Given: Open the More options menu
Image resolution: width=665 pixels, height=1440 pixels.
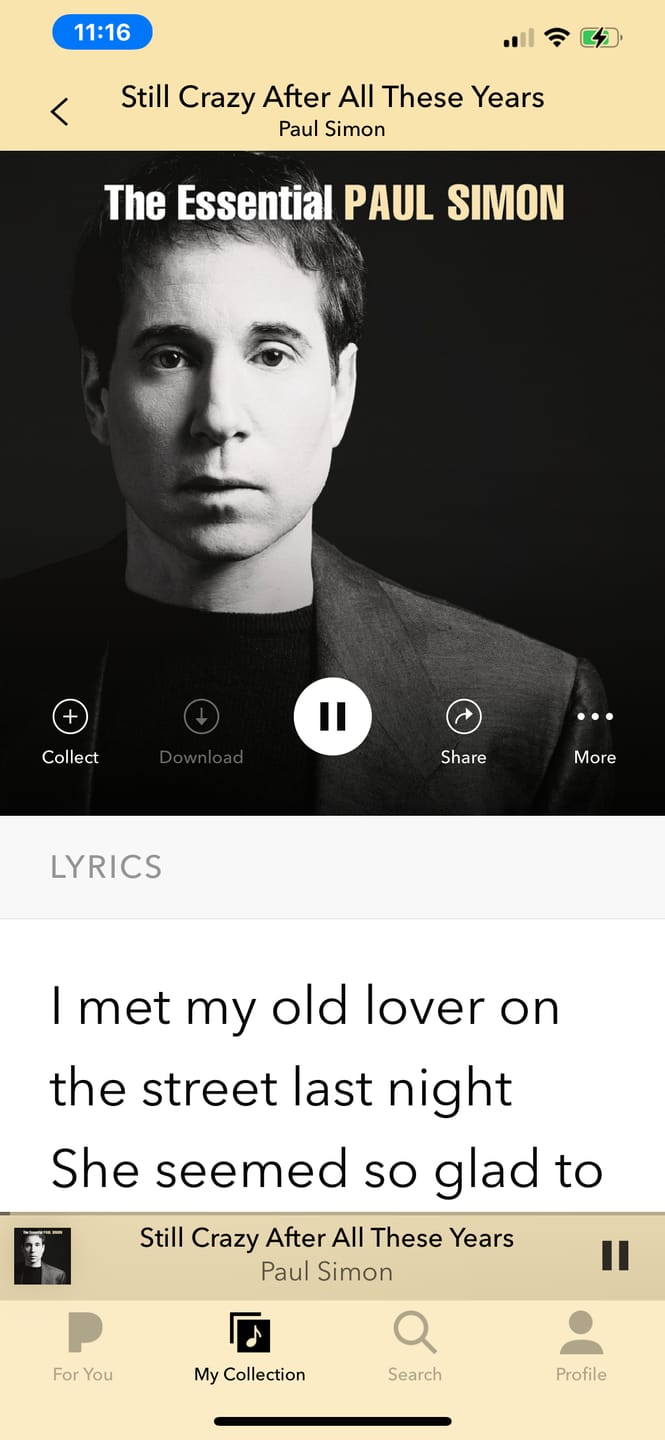Looking at the screenshot, I should pos(595,716).
